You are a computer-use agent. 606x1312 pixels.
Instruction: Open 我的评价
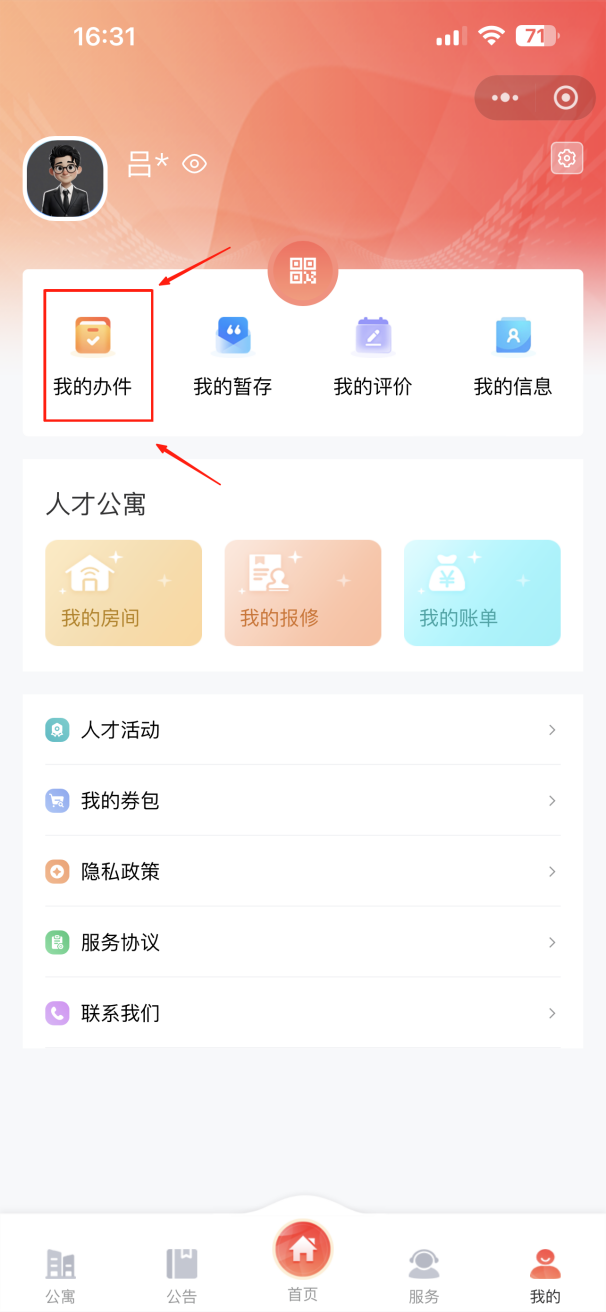[373, 356]
